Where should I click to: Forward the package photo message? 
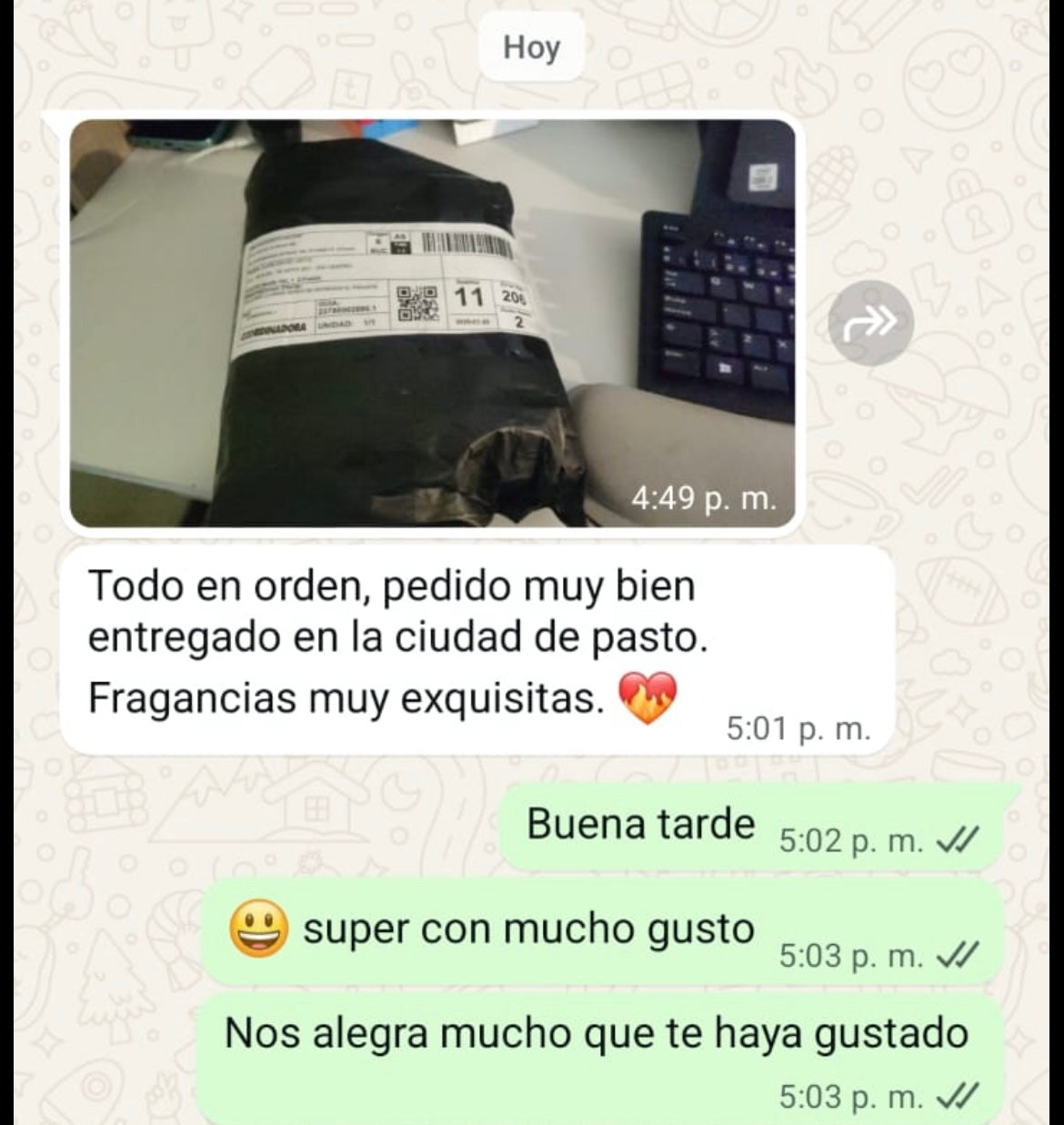[870, 322]
